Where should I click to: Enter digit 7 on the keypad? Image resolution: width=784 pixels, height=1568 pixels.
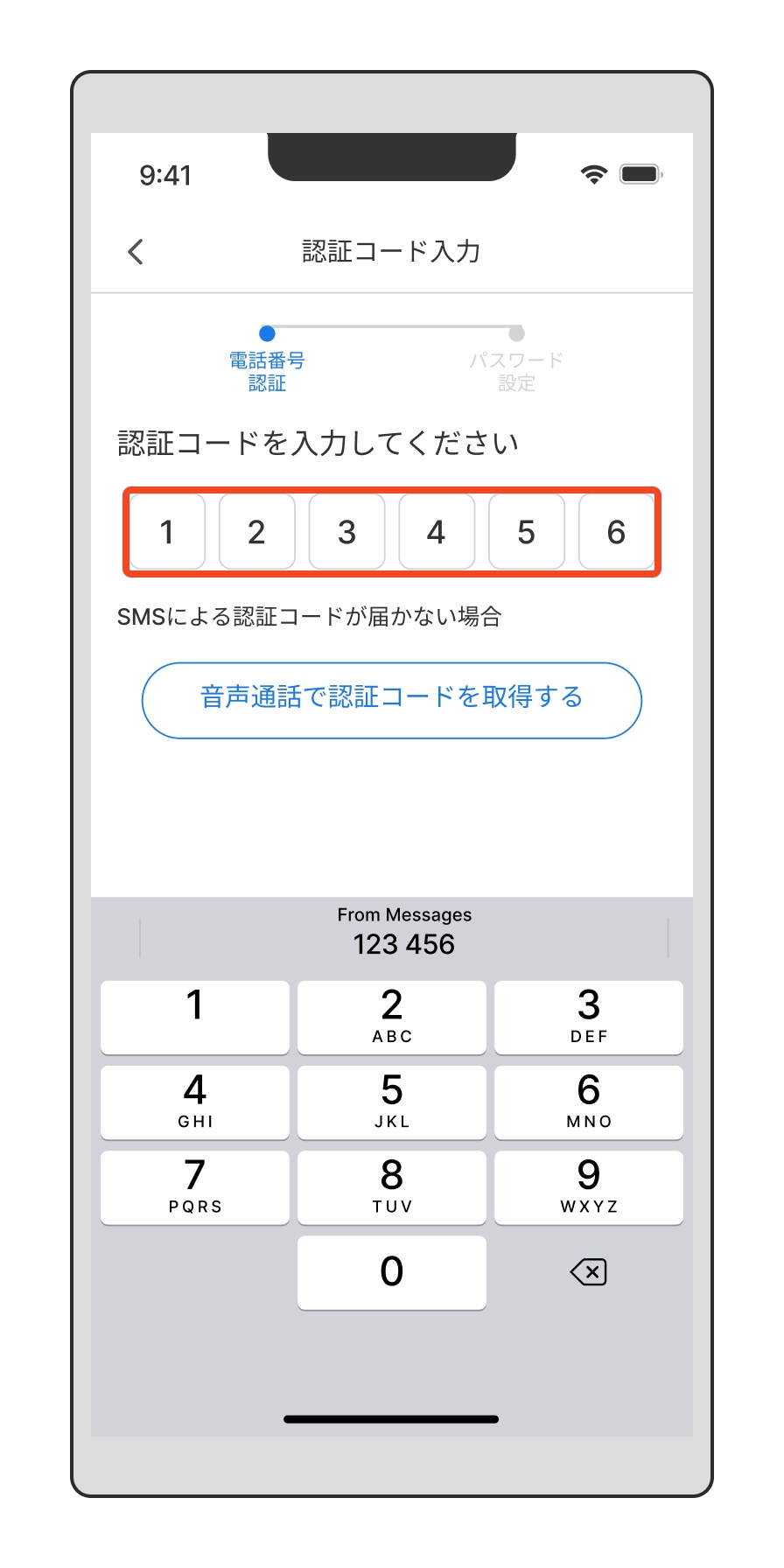coord(194,1186)
